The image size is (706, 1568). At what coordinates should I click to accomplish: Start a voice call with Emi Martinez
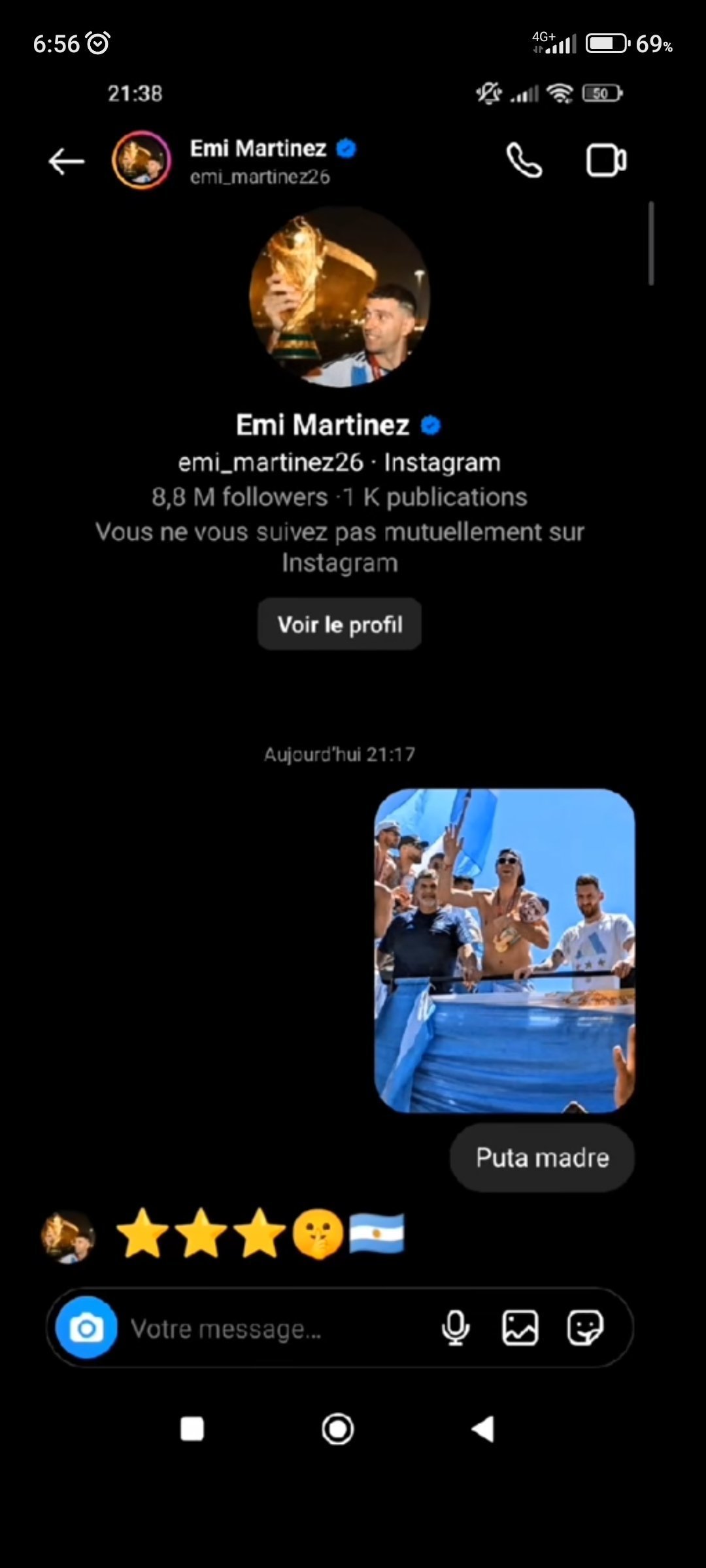coord(524,161)
